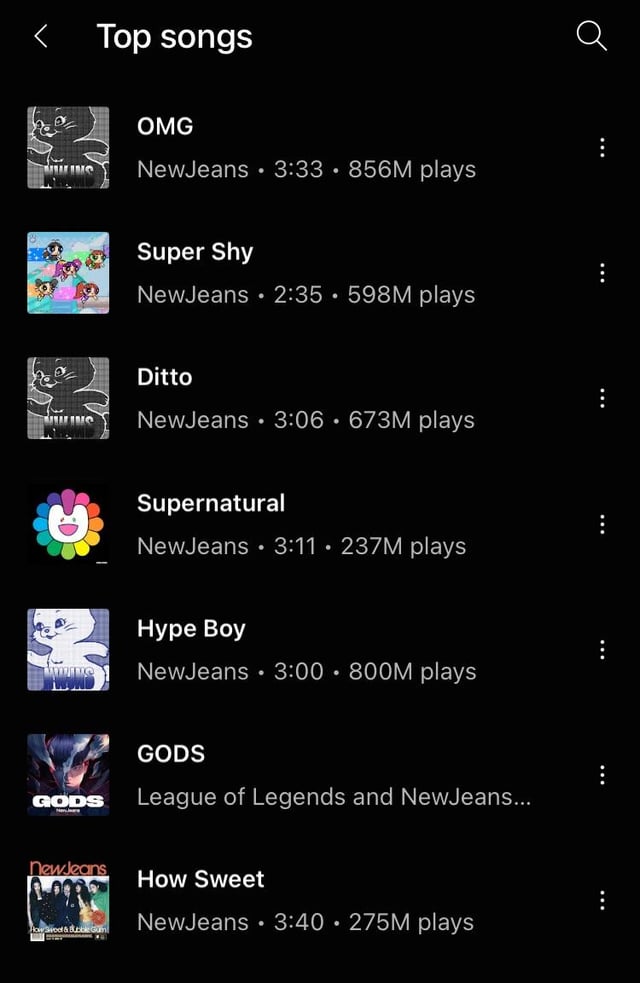The height and width of the screenshot is (983, 640).
Task: Open more options for Super Shy
Action: 602,273
